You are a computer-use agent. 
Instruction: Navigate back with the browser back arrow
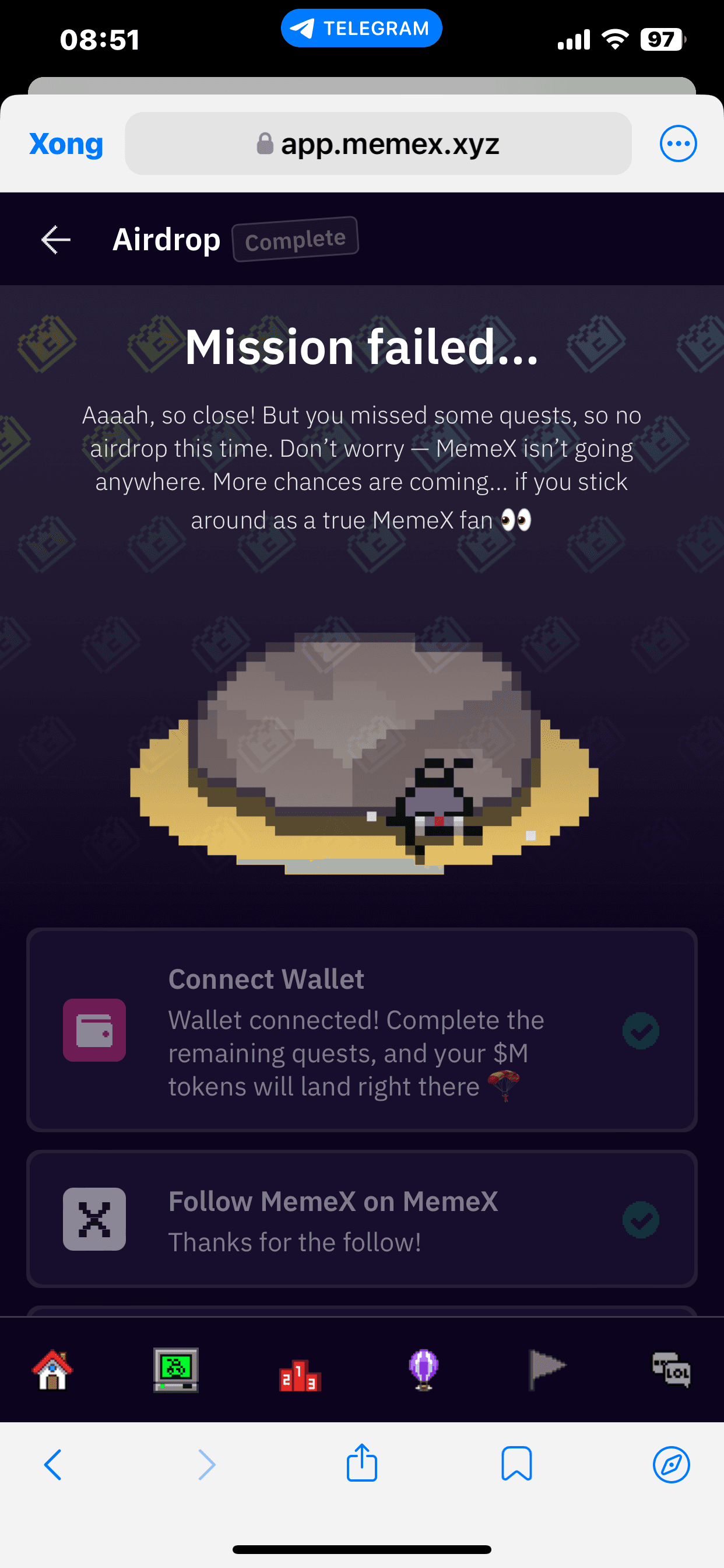point(53,1465)
